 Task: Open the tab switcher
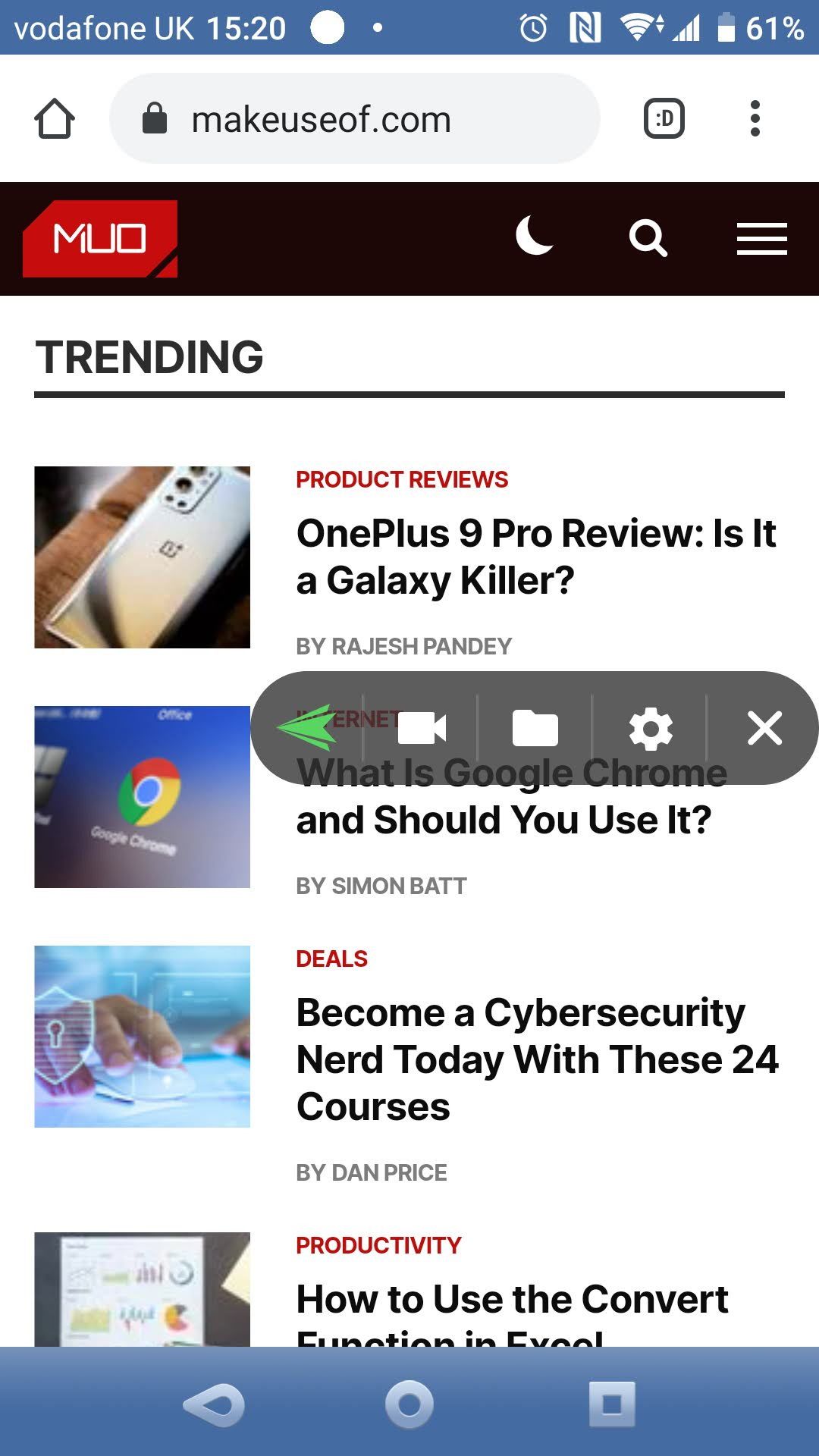[x=664, y=119]
